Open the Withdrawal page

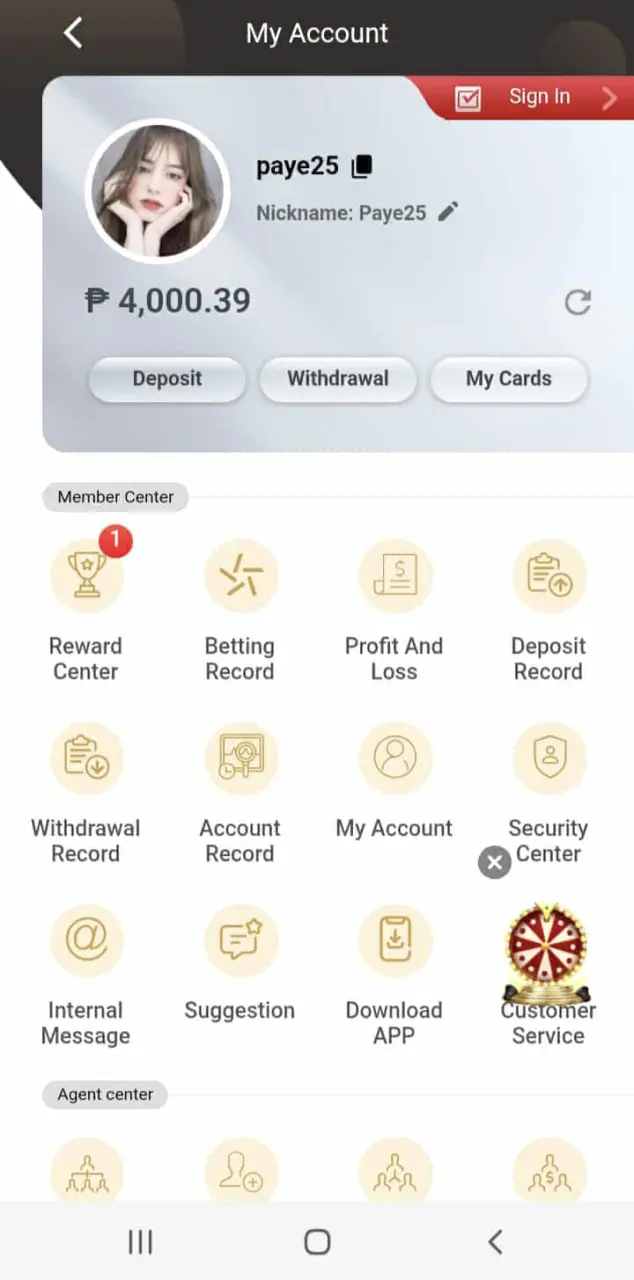pyautogui.click(x=338, y=379)
